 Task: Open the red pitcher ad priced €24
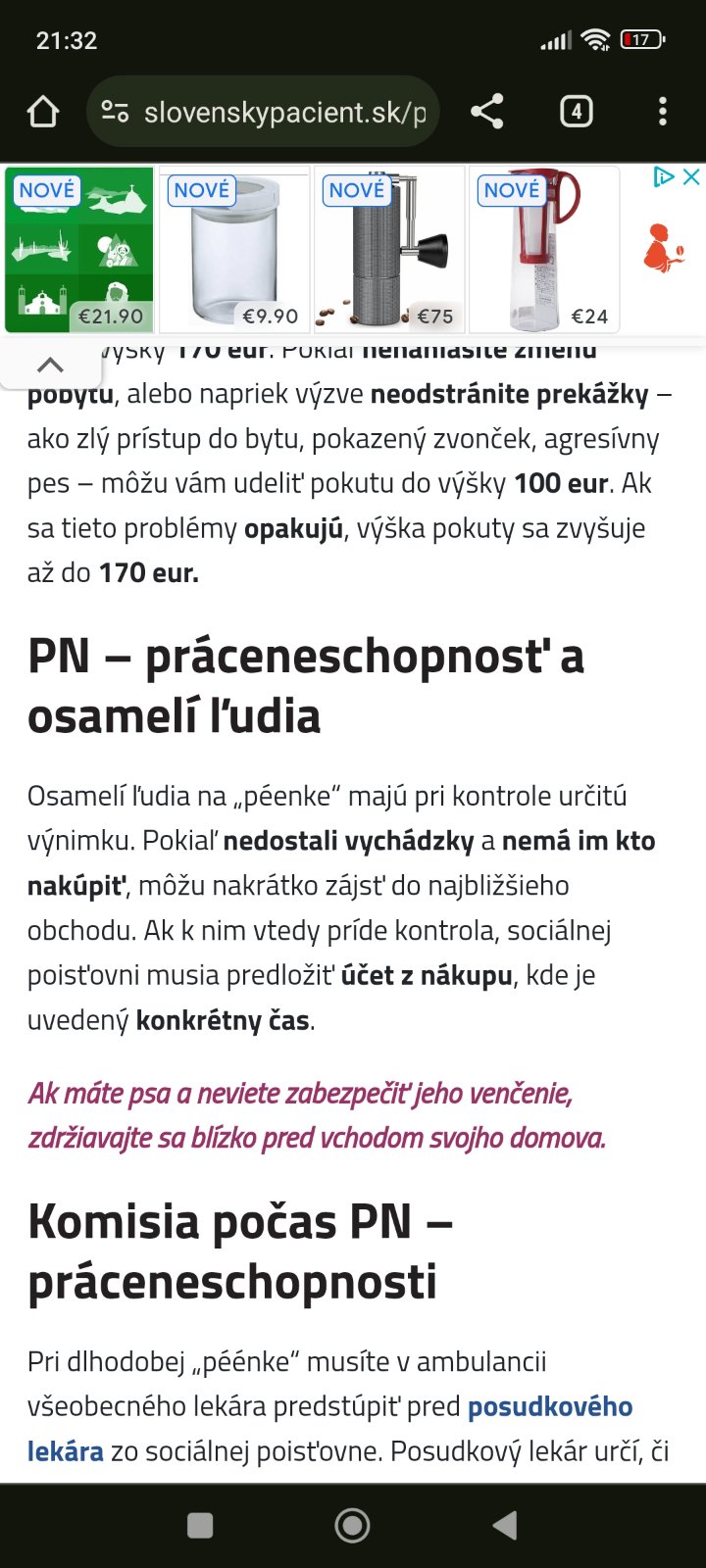(x=544, y=250)
